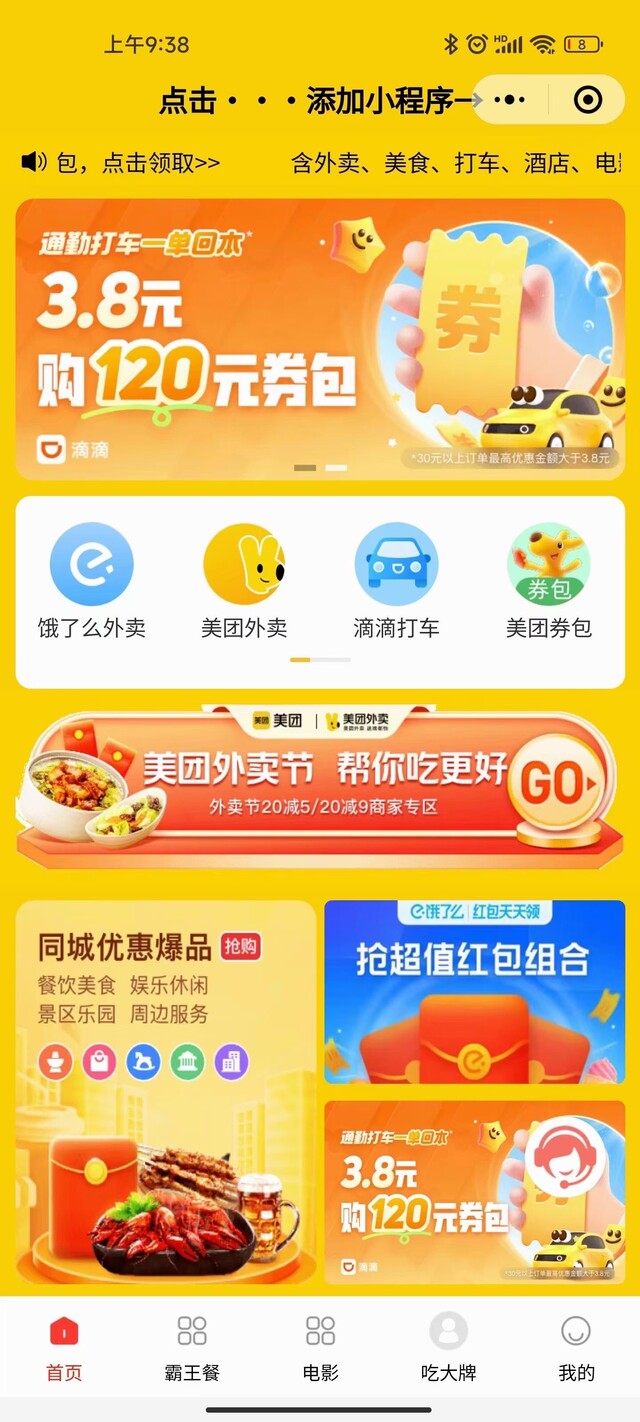Screen dimensions: 640x1422
Task: Open 饿了么外卖
Action: 92,581
